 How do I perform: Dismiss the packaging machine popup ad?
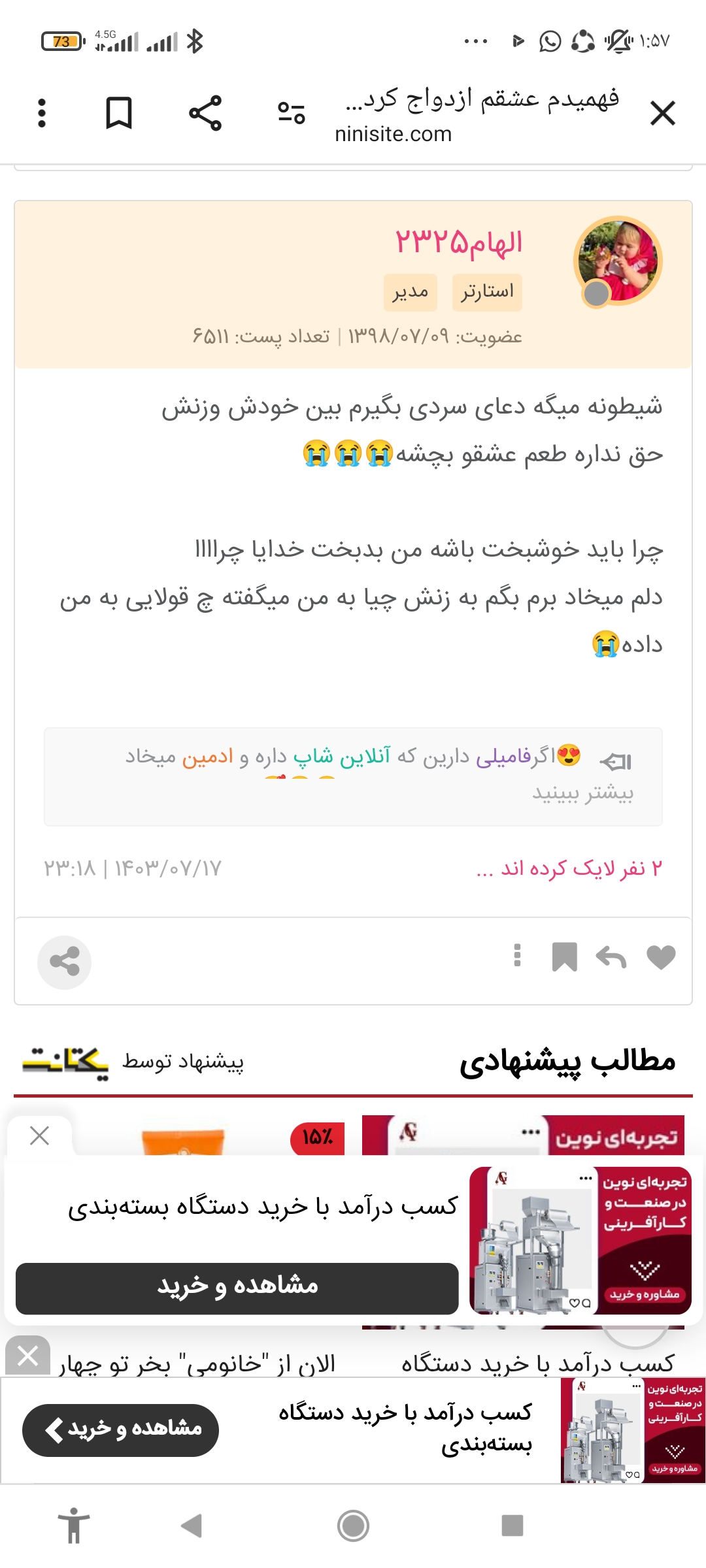click(40, 1136)
